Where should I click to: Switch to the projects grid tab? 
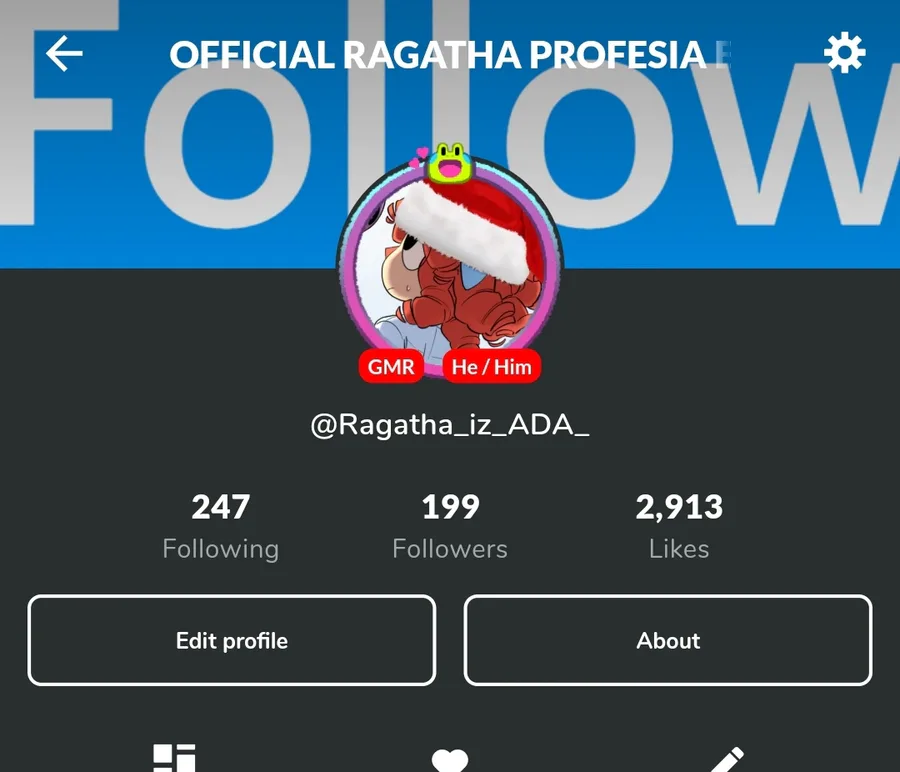174,758
